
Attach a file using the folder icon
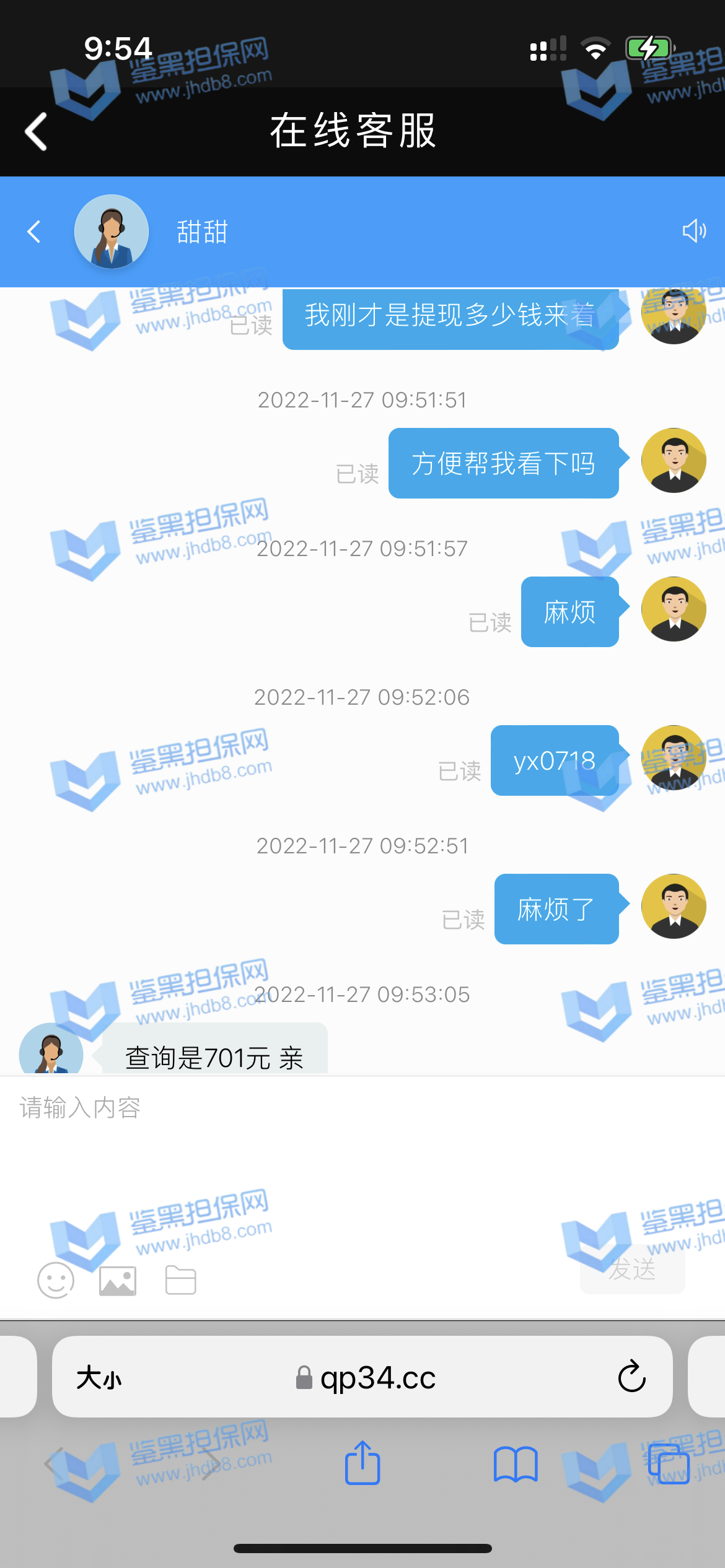click(181, 1280)
